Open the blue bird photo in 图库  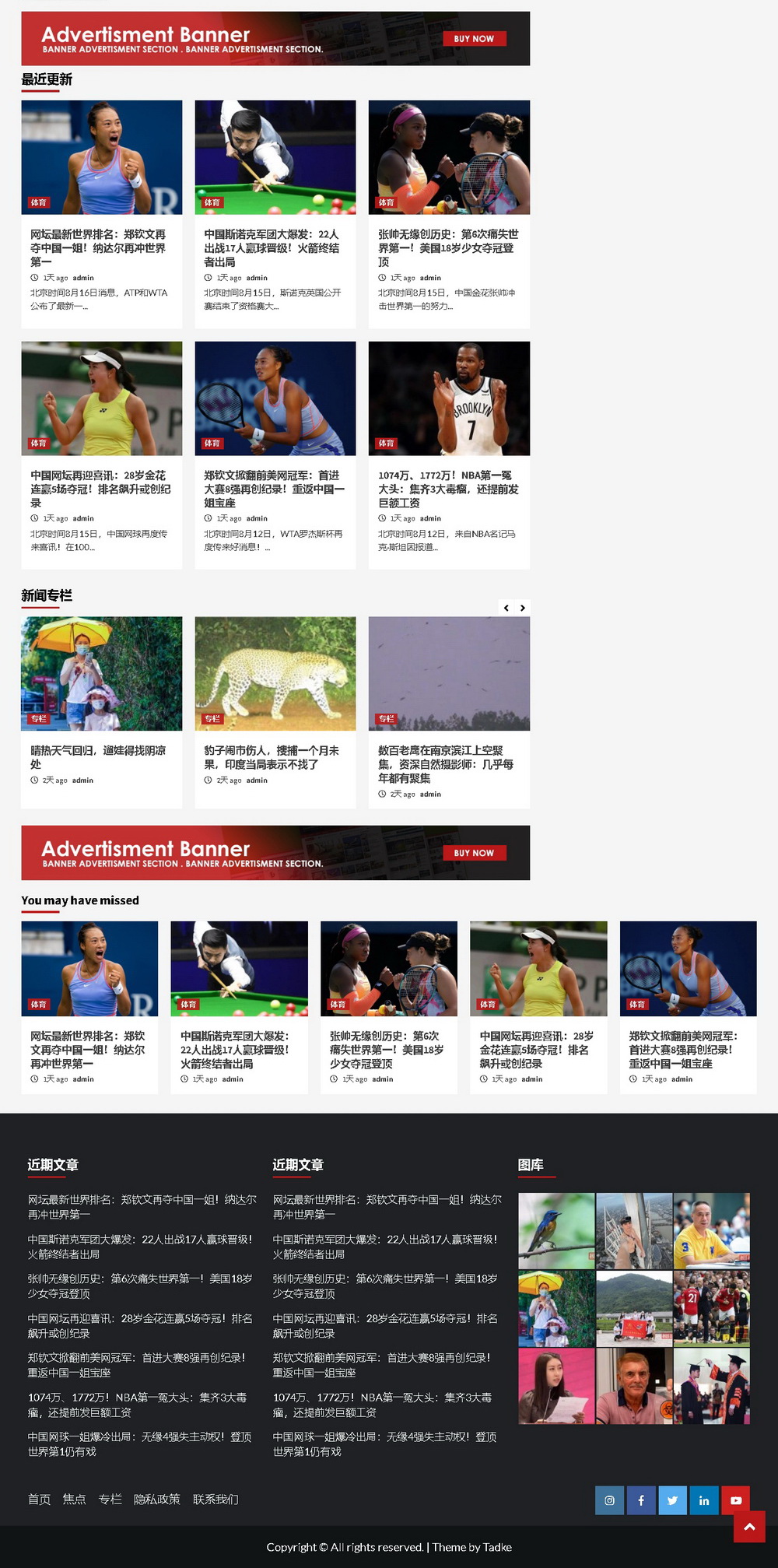pyautogui.click(x=556, y=1230)
